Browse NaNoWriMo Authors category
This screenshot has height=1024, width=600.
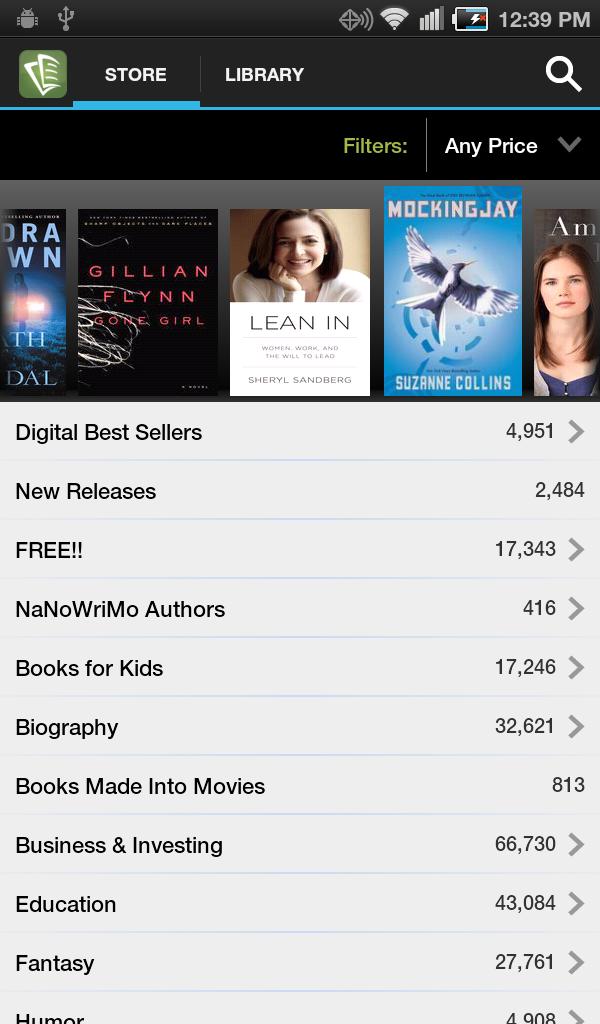click(300, 609)
